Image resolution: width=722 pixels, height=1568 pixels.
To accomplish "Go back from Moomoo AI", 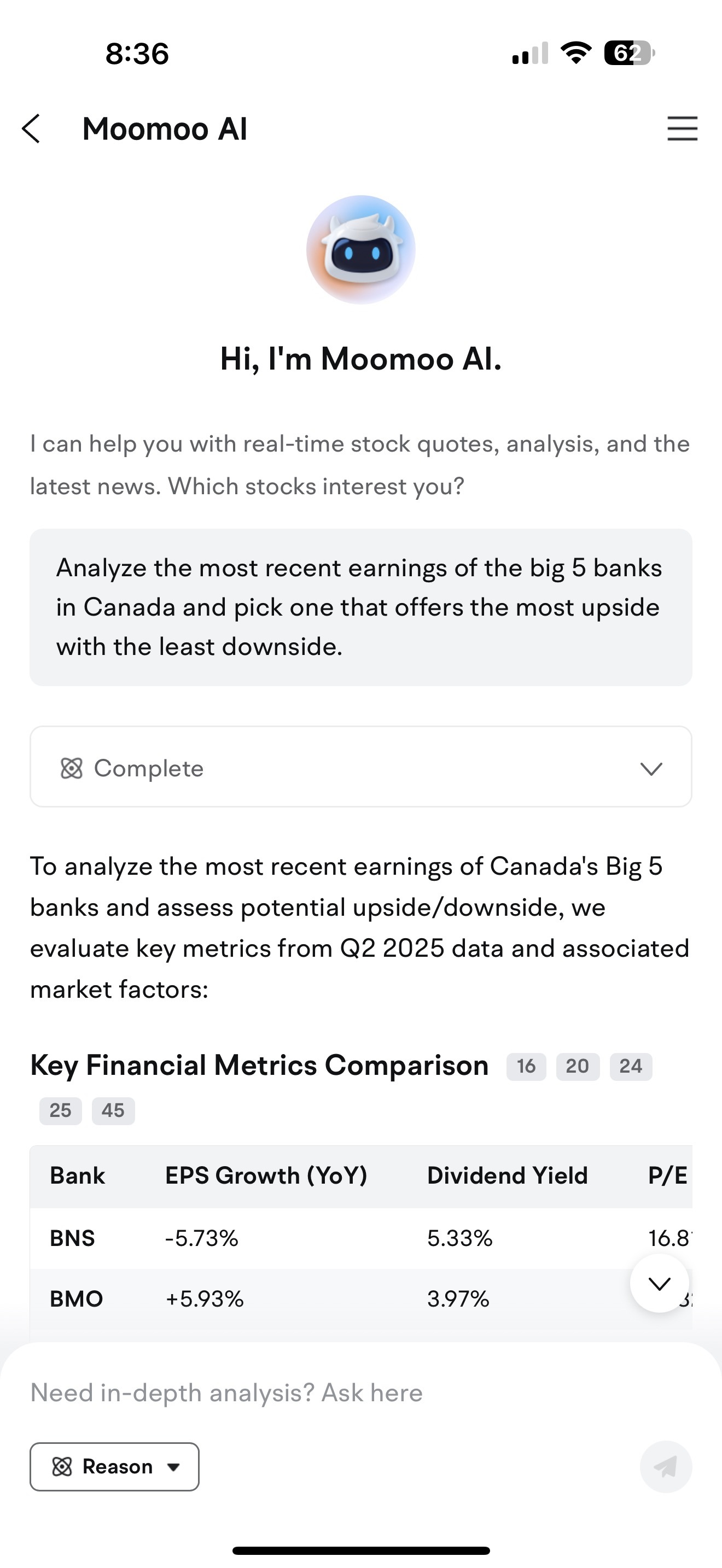I will tap(31, 128).
